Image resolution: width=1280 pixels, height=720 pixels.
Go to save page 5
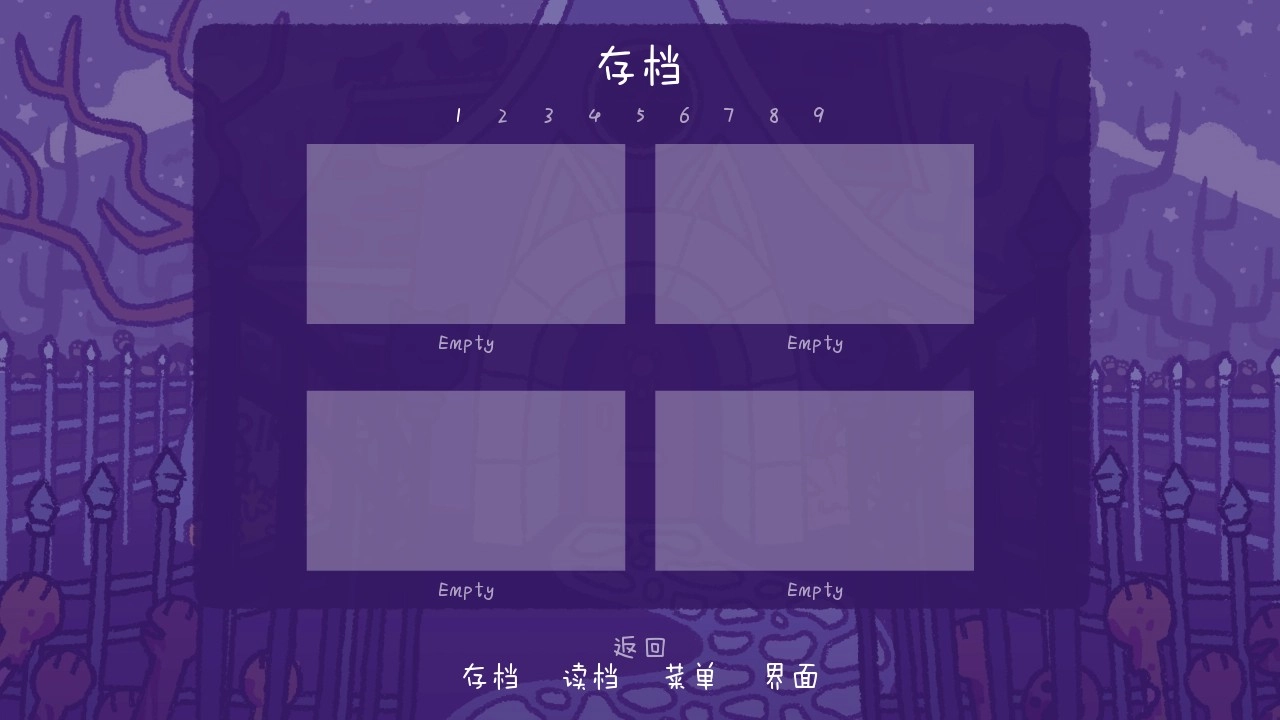pos(640,116)
